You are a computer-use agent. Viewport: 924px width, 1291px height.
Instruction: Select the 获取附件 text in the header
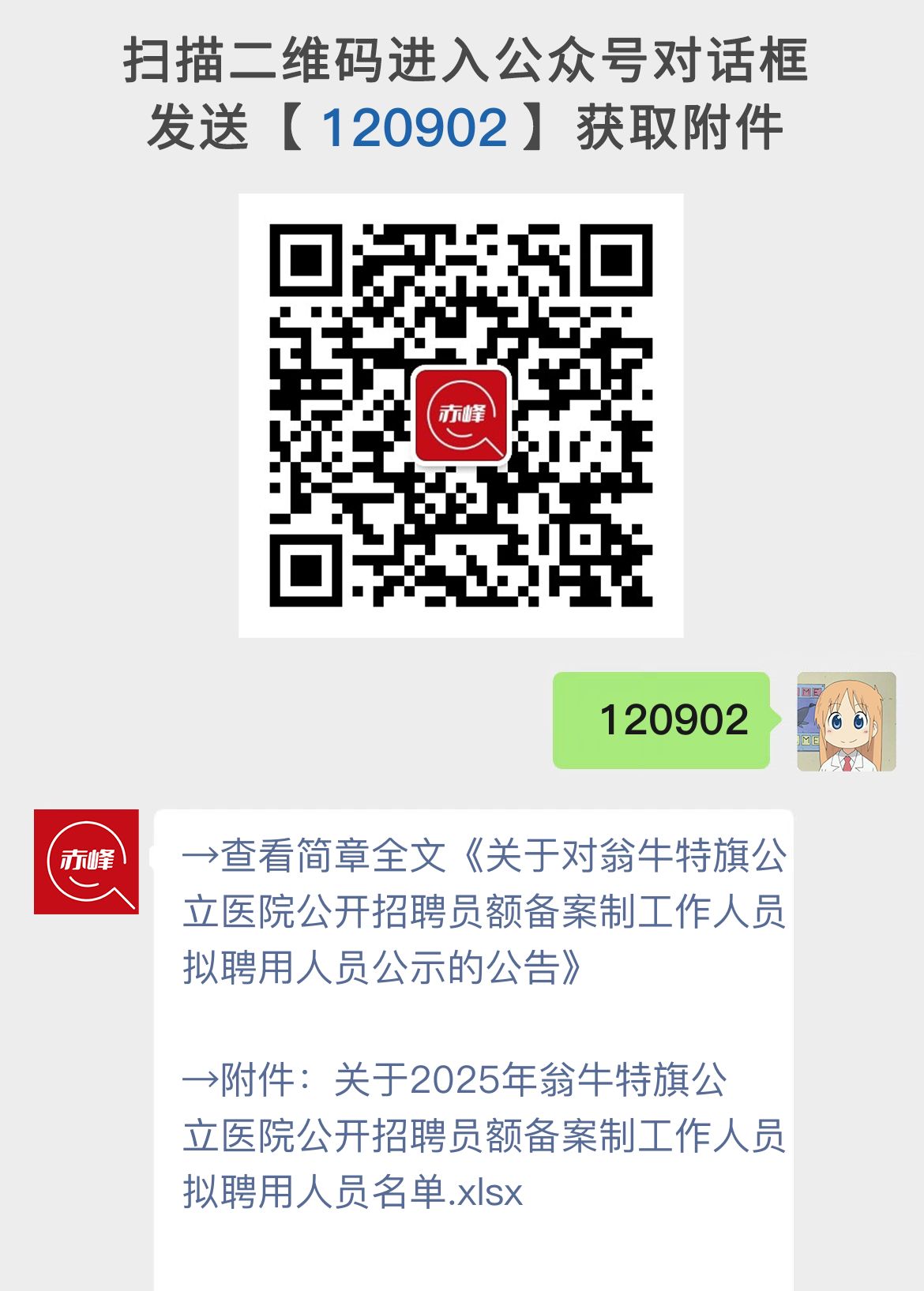(679, 125)
